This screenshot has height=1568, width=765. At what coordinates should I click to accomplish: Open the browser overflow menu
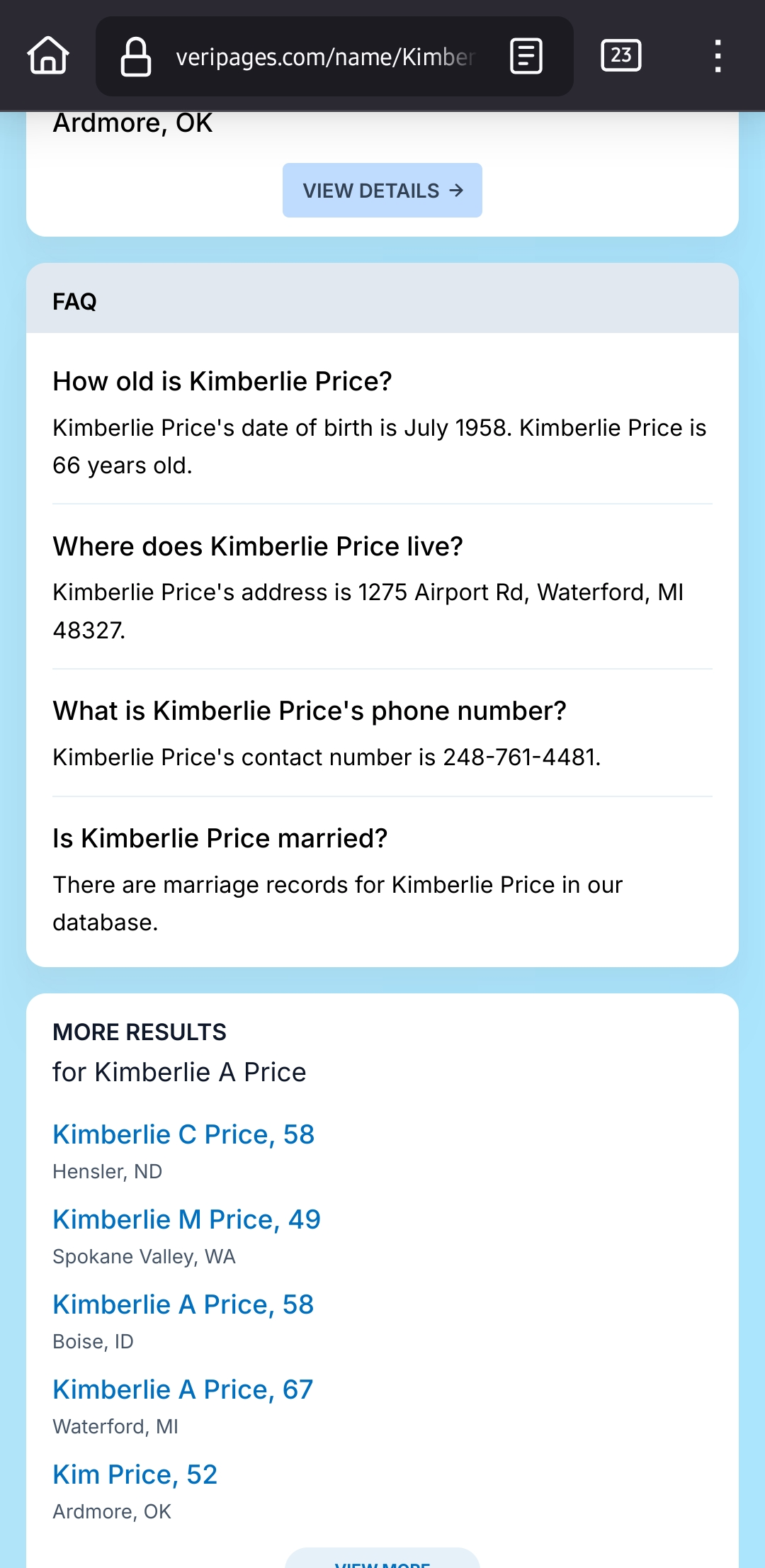click(718, 56)
